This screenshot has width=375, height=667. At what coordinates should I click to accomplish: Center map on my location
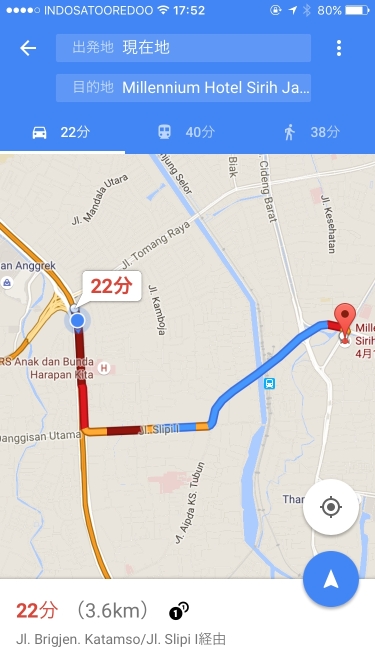tap(331, 507)
